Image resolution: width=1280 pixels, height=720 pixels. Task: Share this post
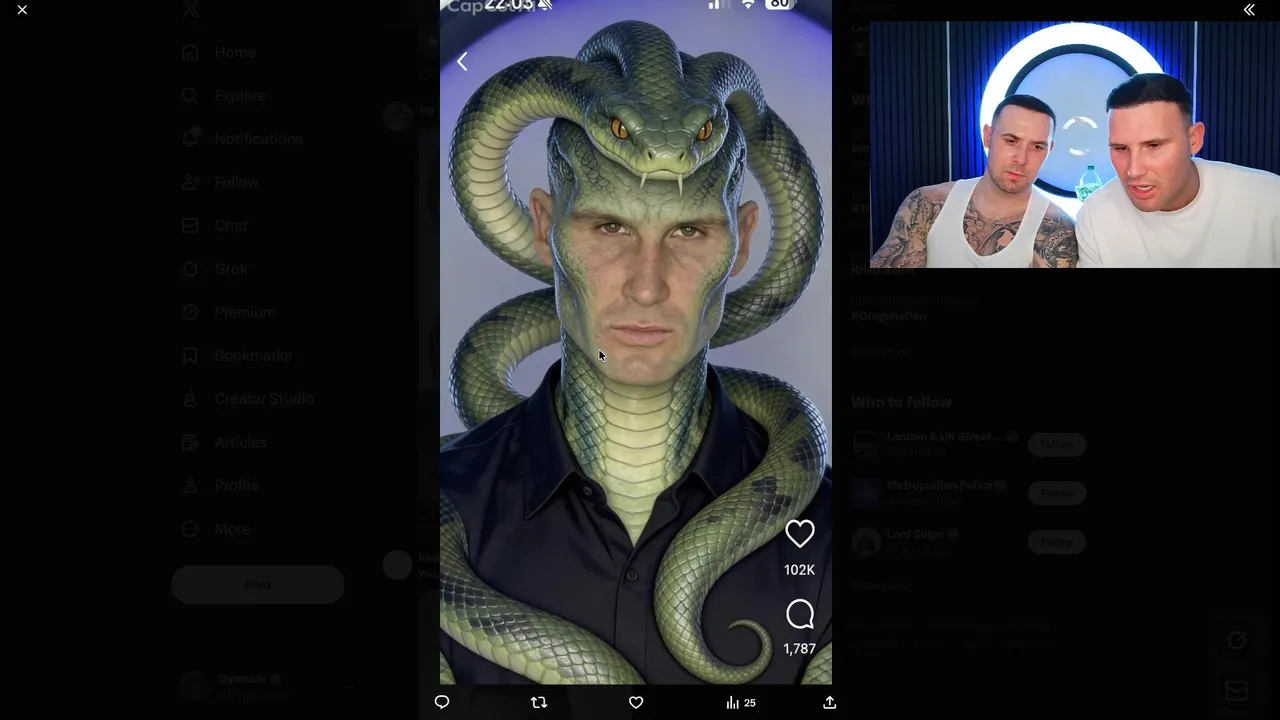pos(829,702)
